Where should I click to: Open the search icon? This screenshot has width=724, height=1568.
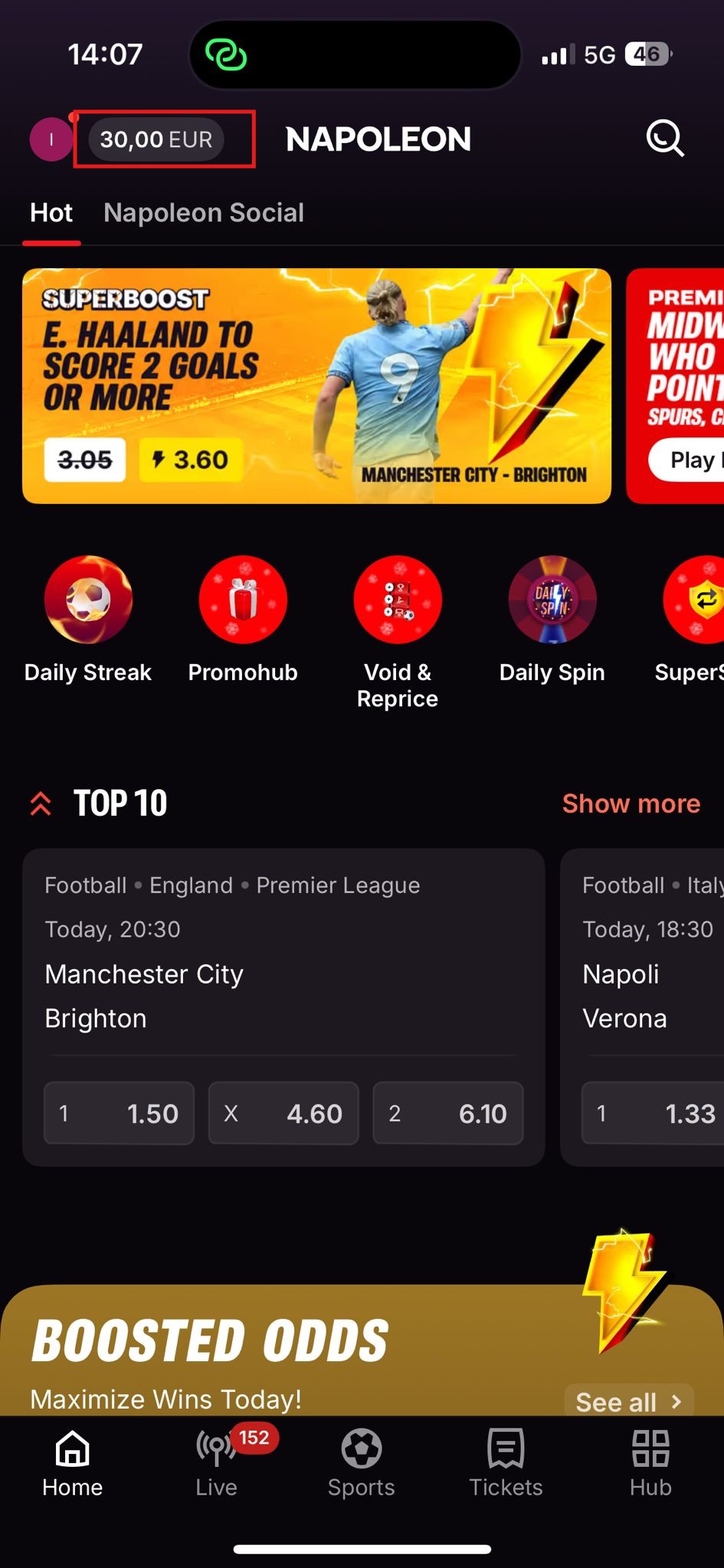pyautogui.click(x=664, y=139)
